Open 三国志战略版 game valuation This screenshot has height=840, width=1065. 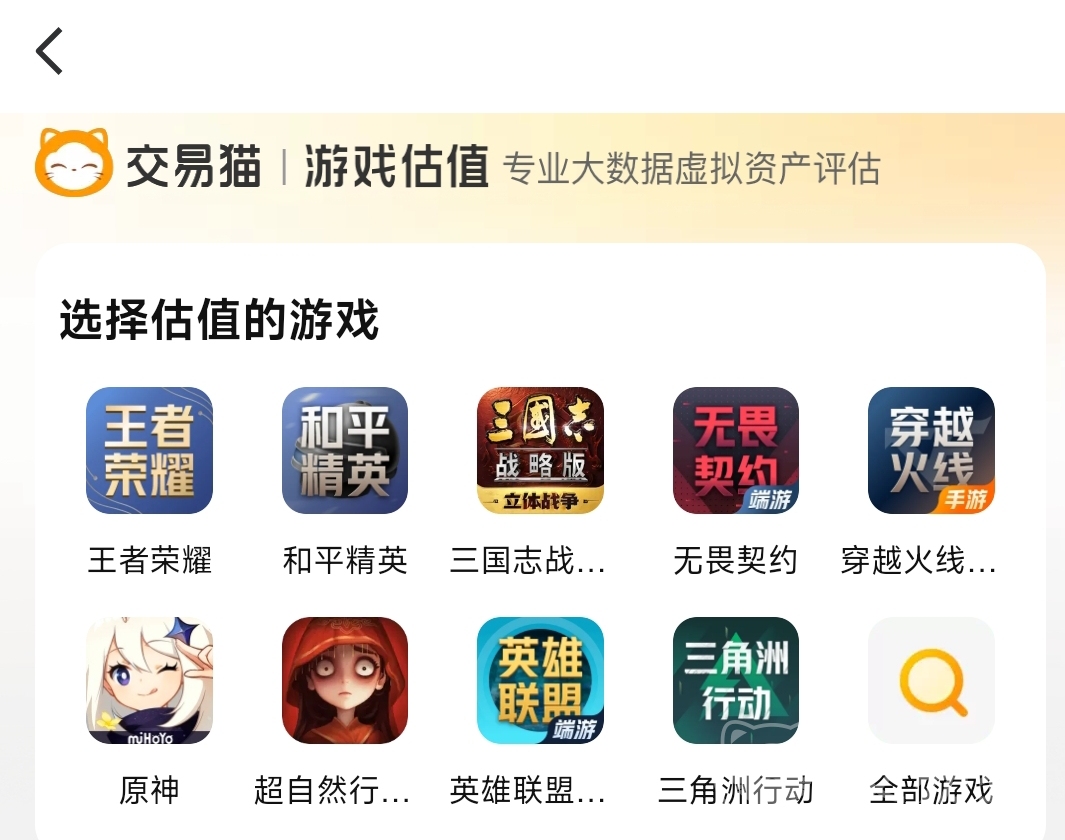541,451
